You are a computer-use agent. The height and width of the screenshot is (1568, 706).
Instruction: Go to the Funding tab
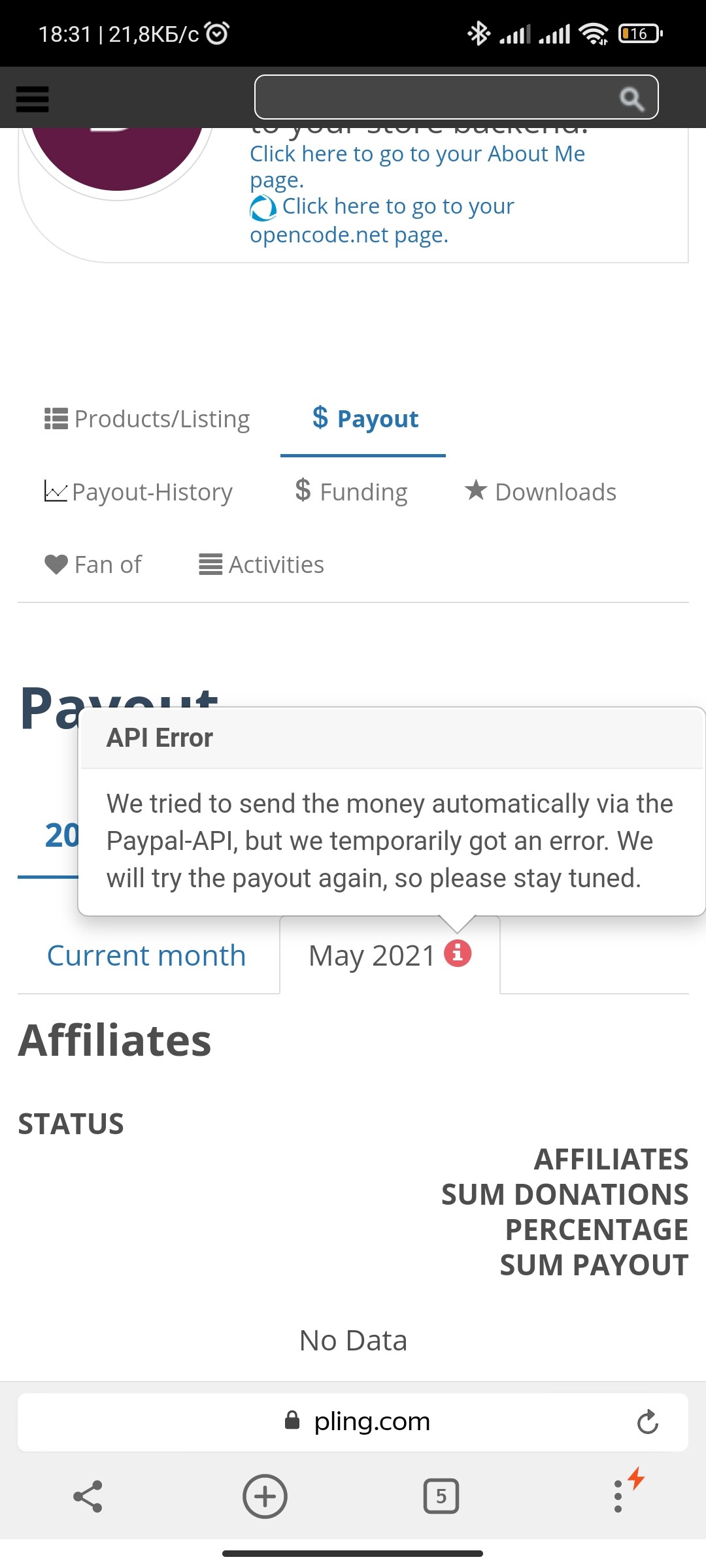tap(350, 492)
